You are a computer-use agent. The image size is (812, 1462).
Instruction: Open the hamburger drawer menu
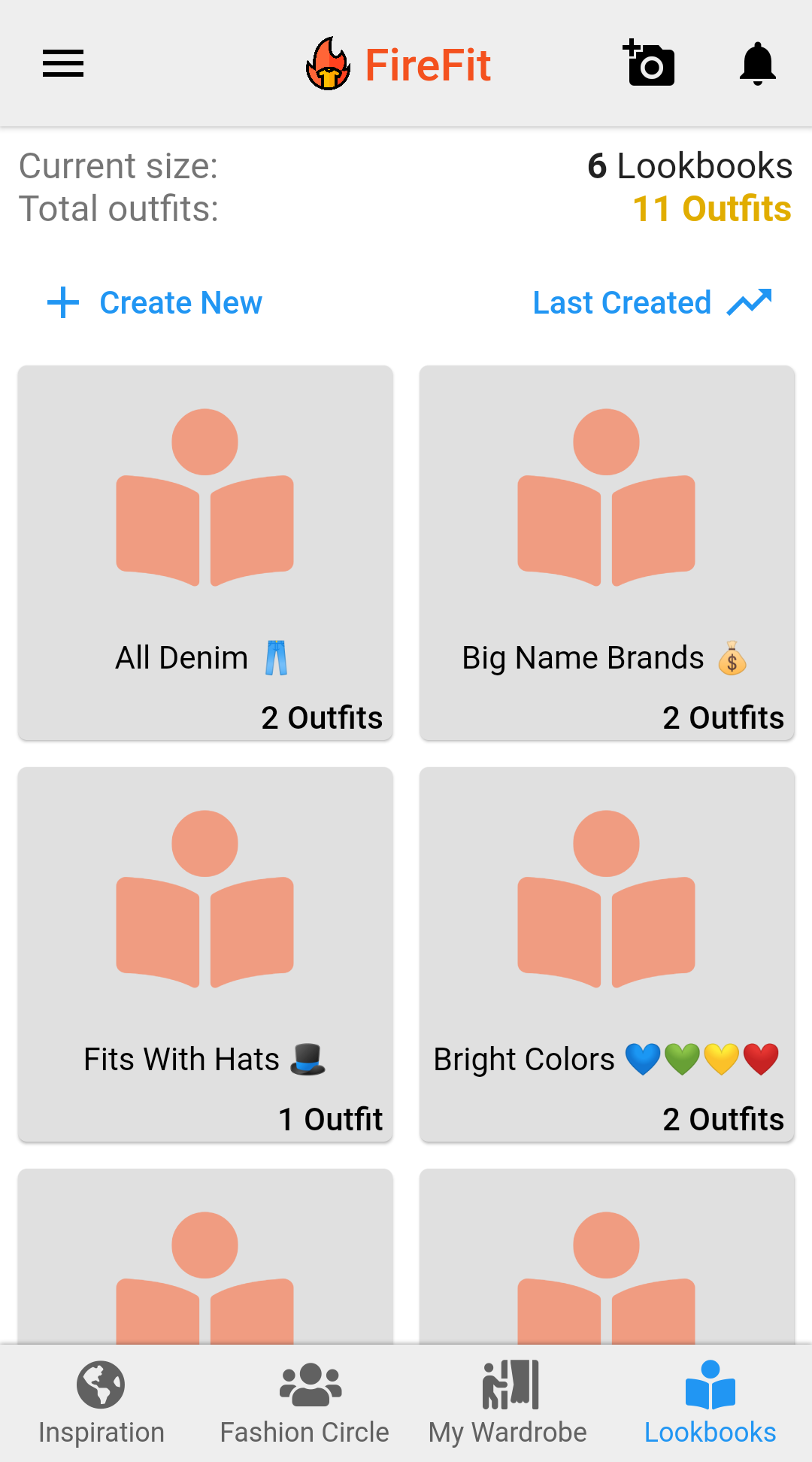tap(63, 64)
